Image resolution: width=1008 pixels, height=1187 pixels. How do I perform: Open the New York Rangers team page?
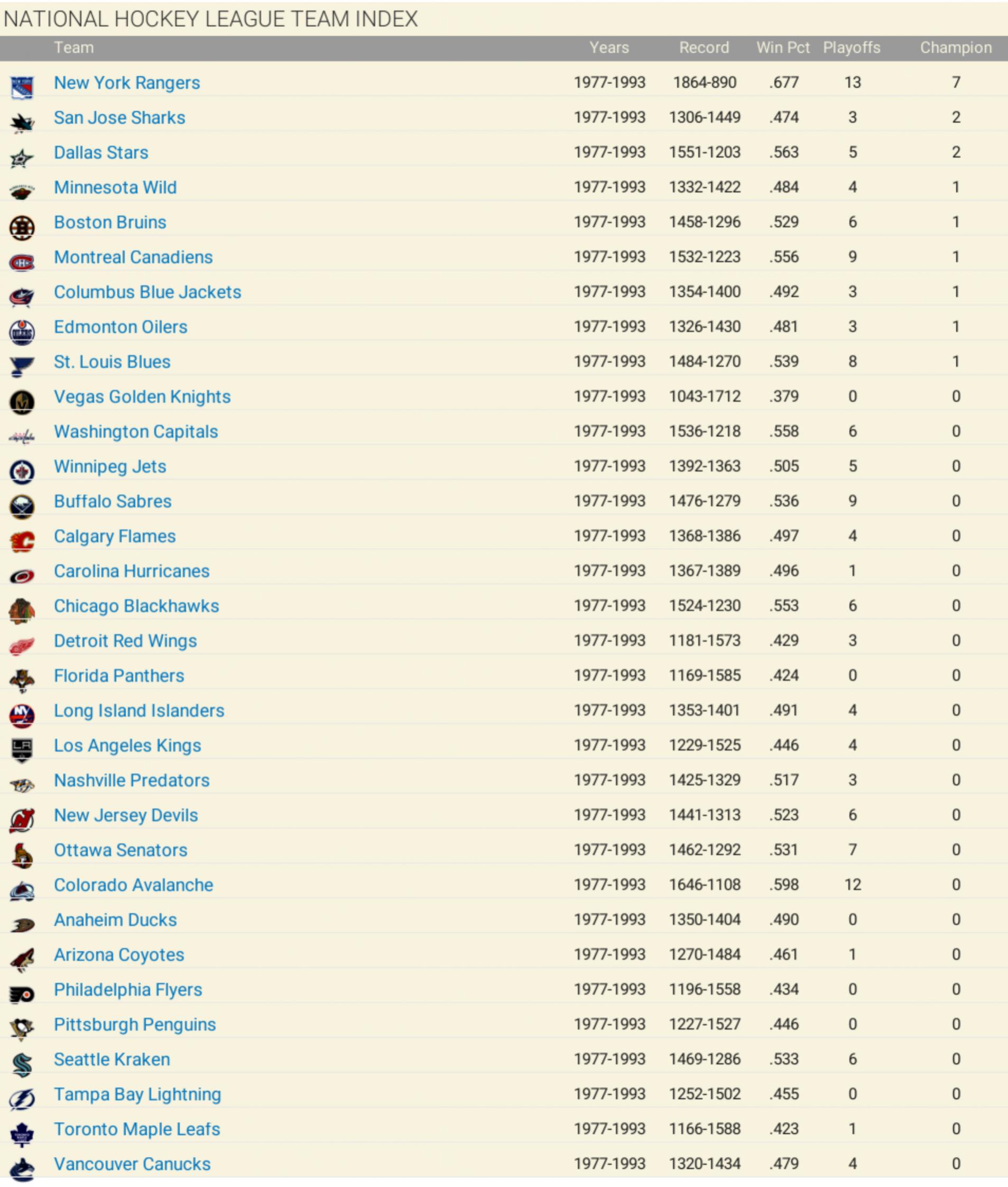point(127,83)
